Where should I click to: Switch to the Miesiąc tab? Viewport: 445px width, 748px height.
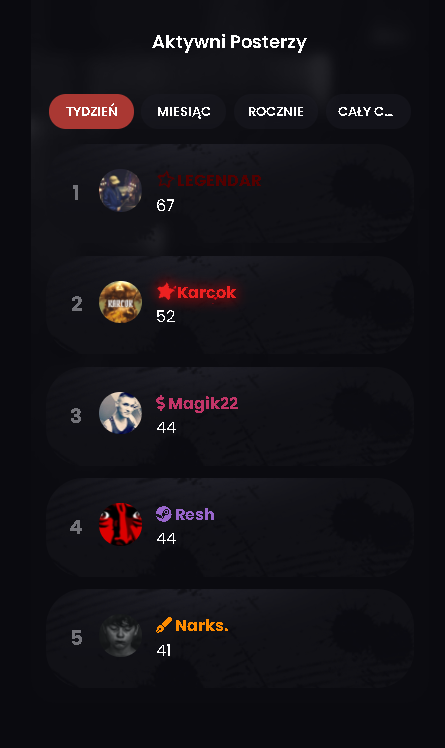pyautogui.click(x=184, y=111)
